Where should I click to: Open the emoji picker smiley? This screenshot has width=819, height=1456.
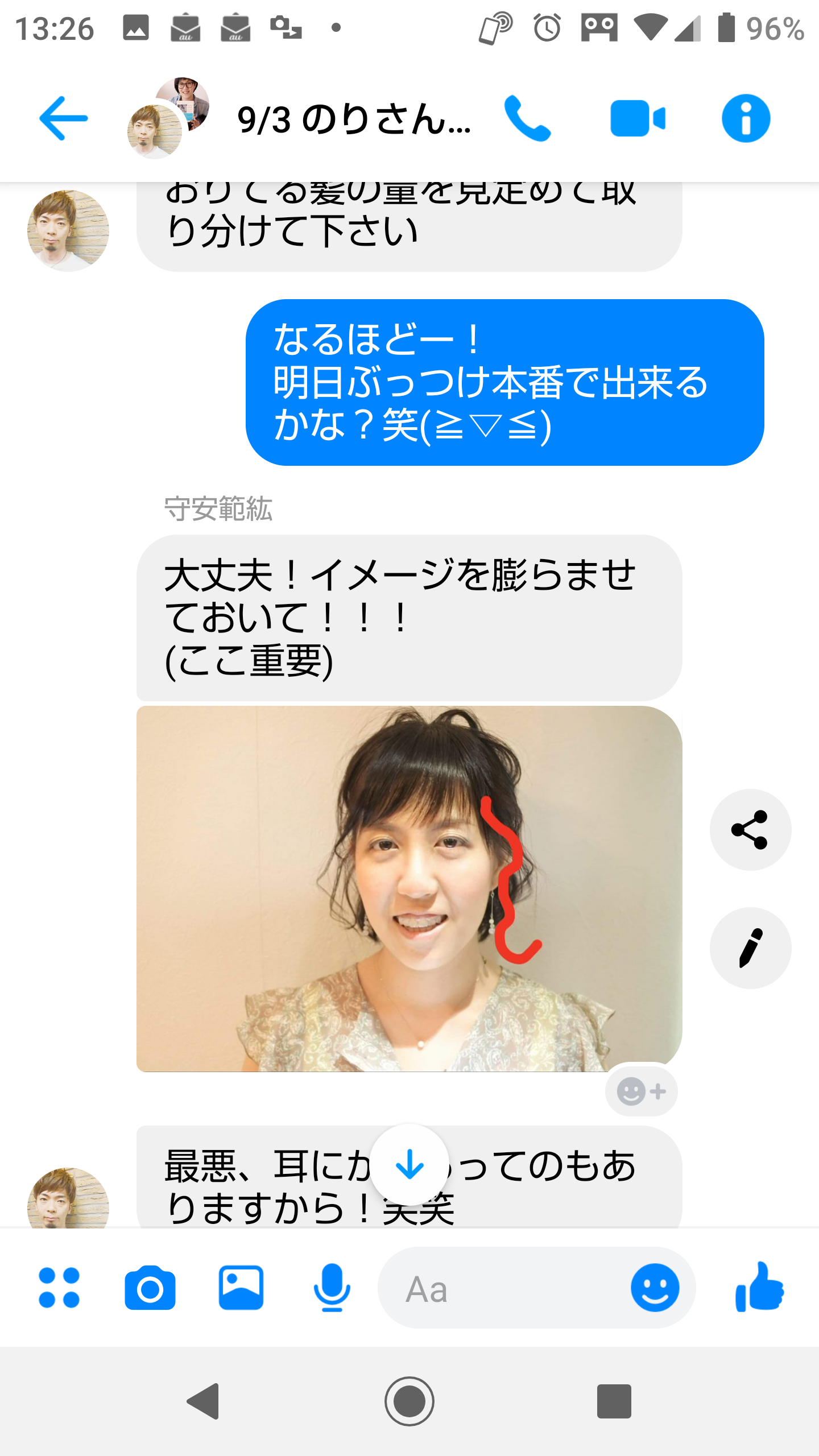pyautogui.click(x=655, y=1288)
